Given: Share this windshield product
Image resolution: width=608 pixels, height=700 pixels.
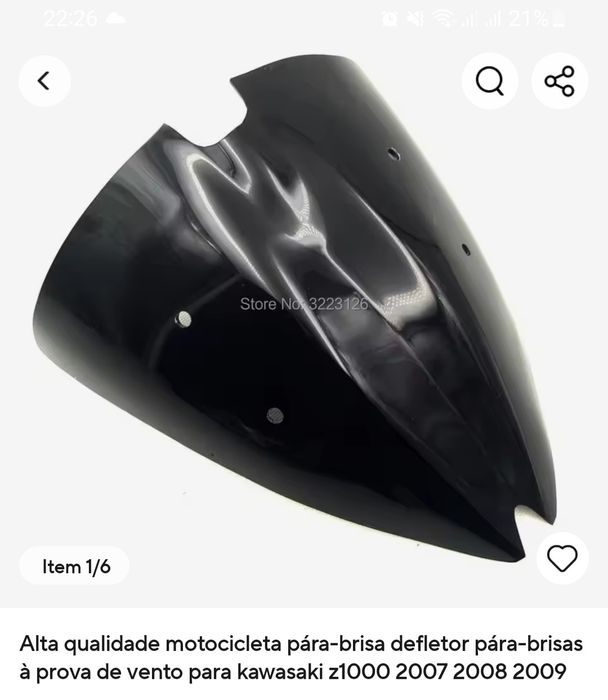Looking at the screenshot, I should (560, 81).
